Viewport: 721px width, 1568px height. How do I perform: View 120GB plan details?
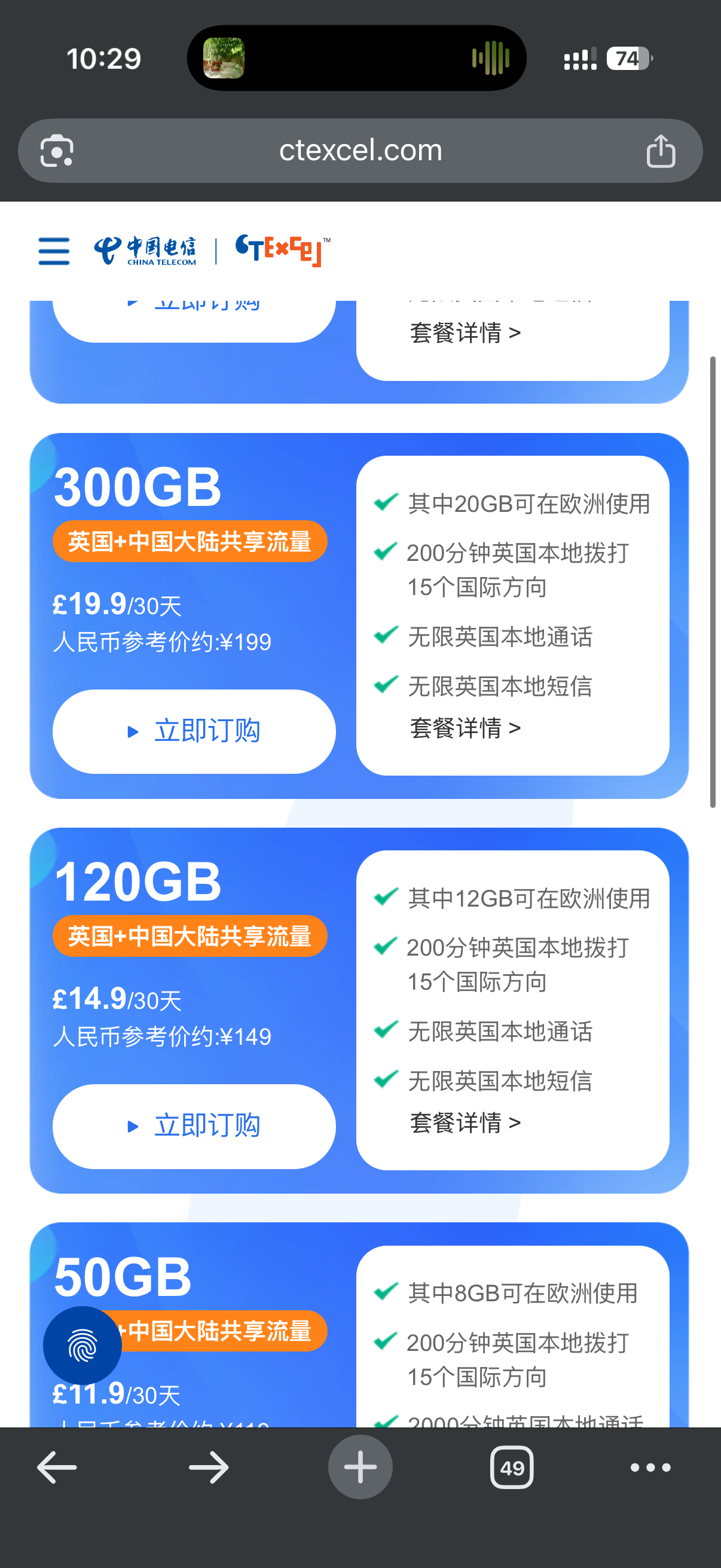click(x=465, y=1122)
